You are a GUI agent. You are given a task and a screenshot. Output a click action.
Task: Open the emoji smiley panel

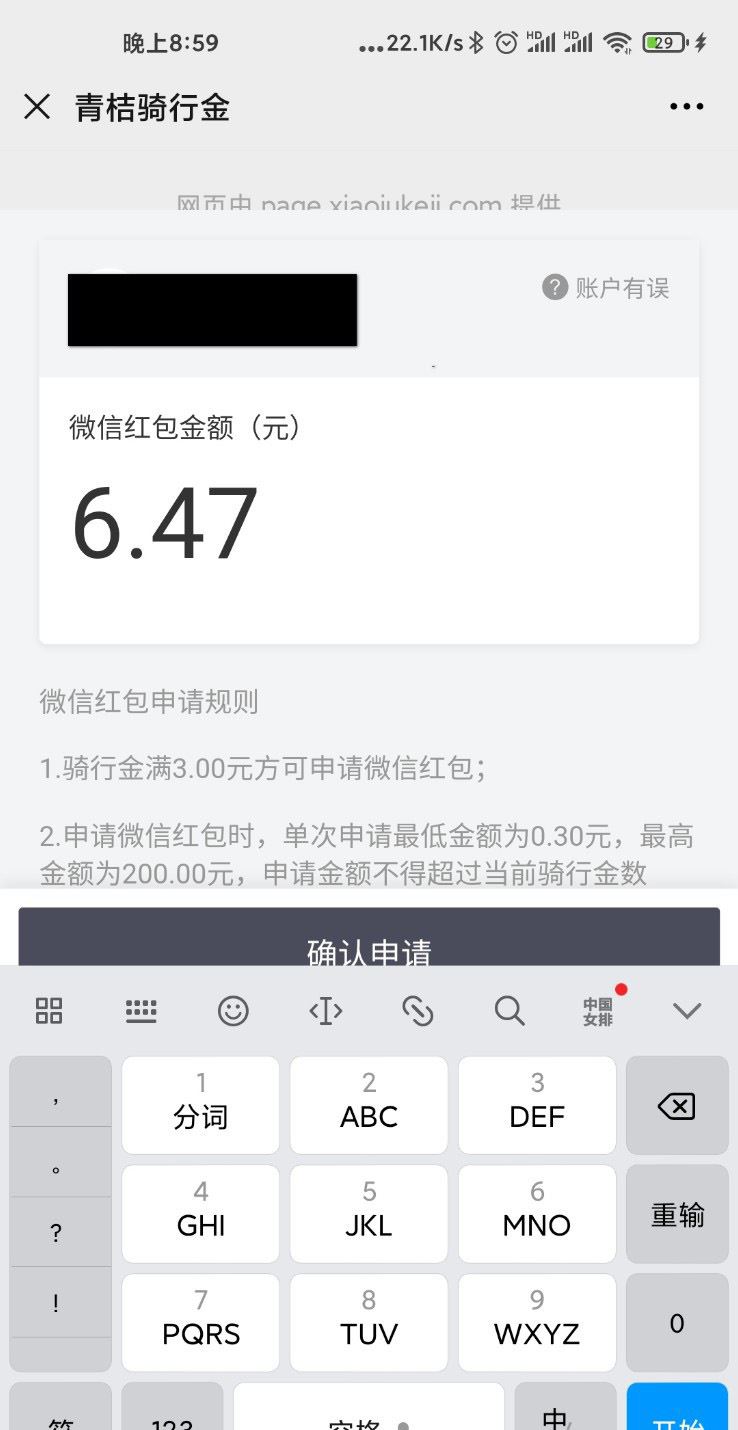click(233, 1011)
